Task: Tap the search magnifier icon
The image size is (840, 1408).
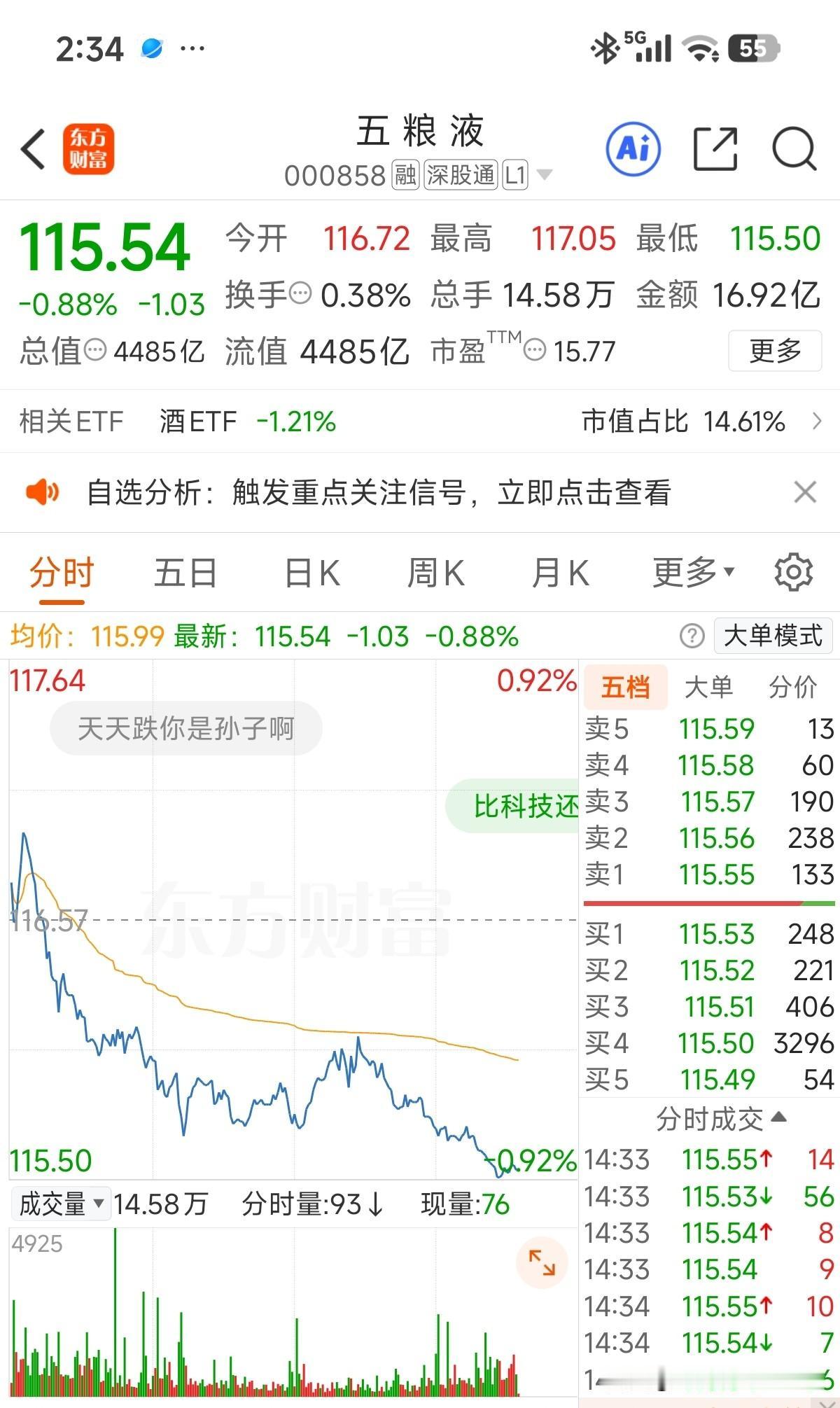Action: click(793, 150)
